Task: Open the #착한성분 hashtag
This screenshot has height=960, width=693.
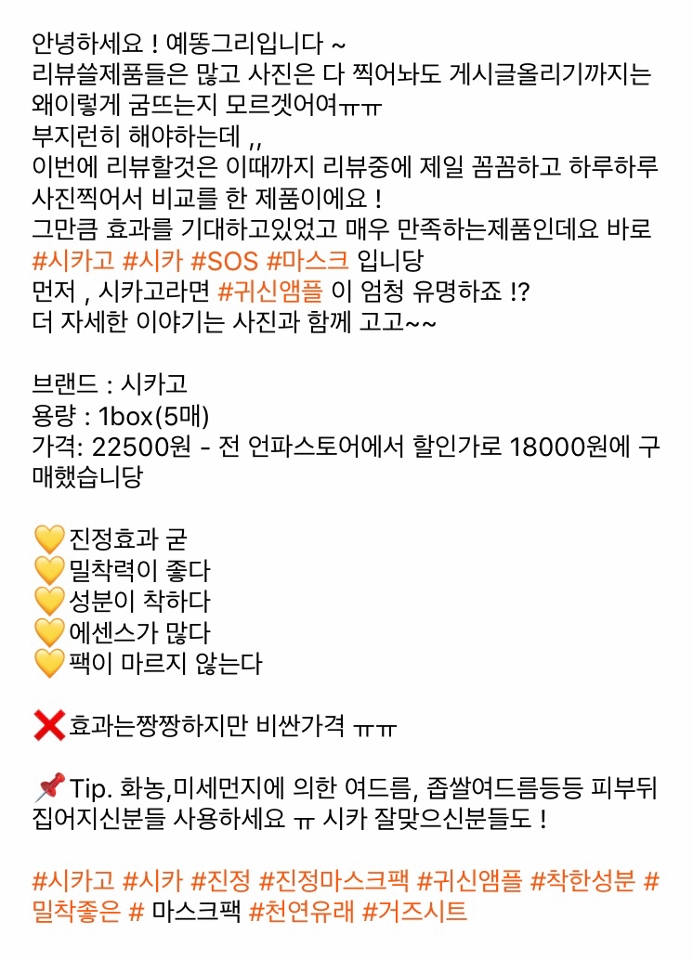Action: click(582, 881)
